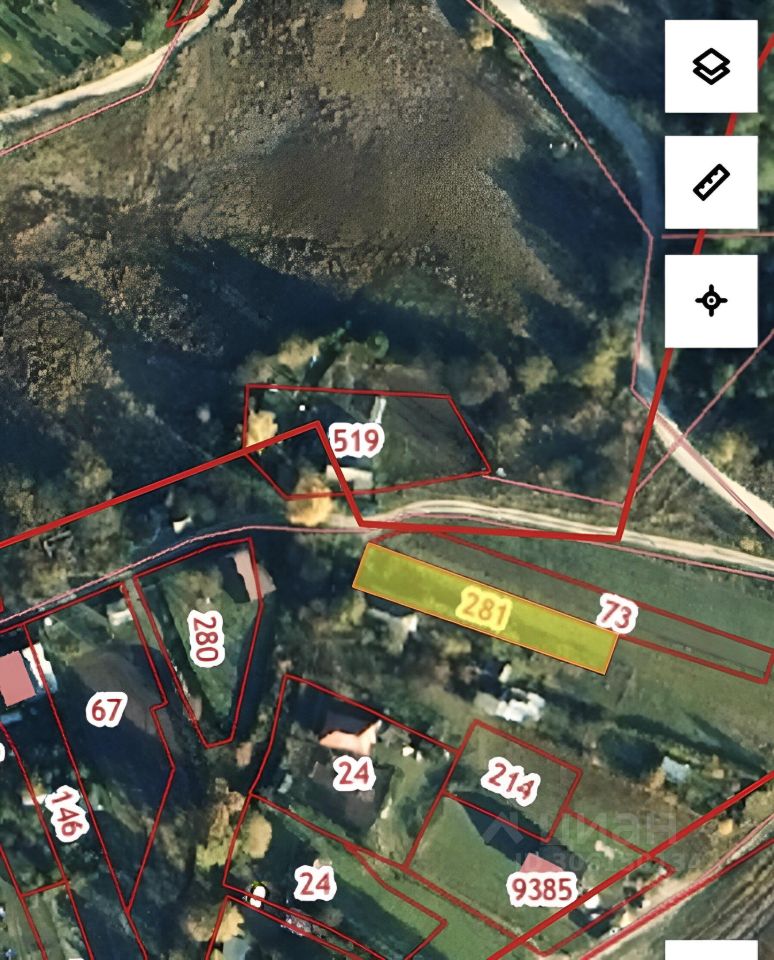Center map on my current location
The width and height of the screenshot is (774, 960).
point(711,300)
